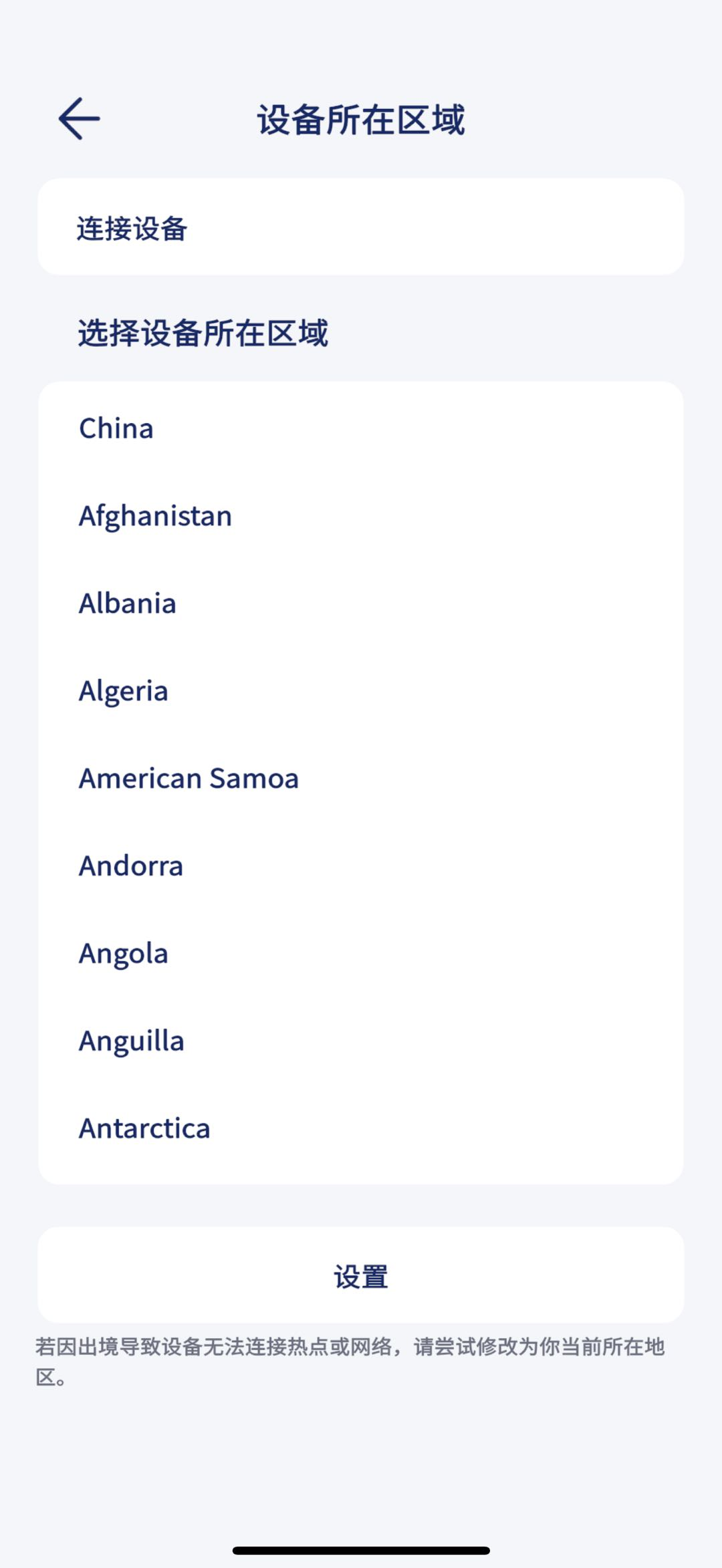
Task: Select China as the device region
Action: (x=361, y=428)
